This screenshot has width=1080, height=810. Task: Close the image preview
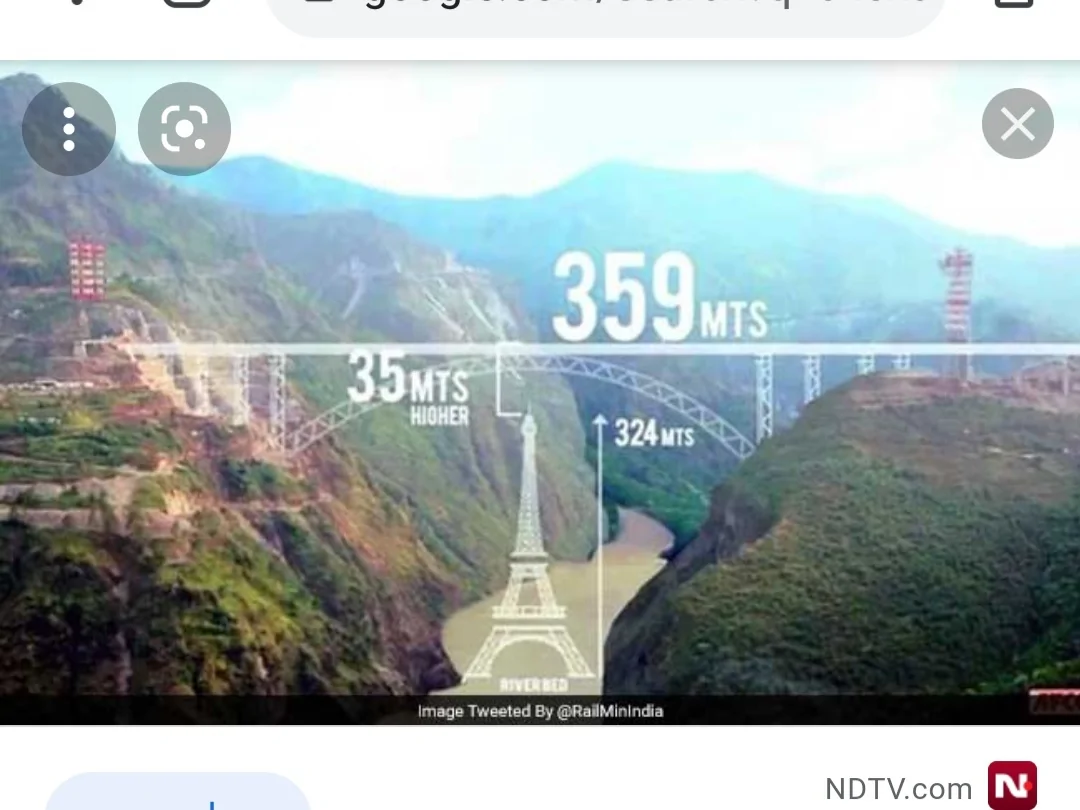1017,124
